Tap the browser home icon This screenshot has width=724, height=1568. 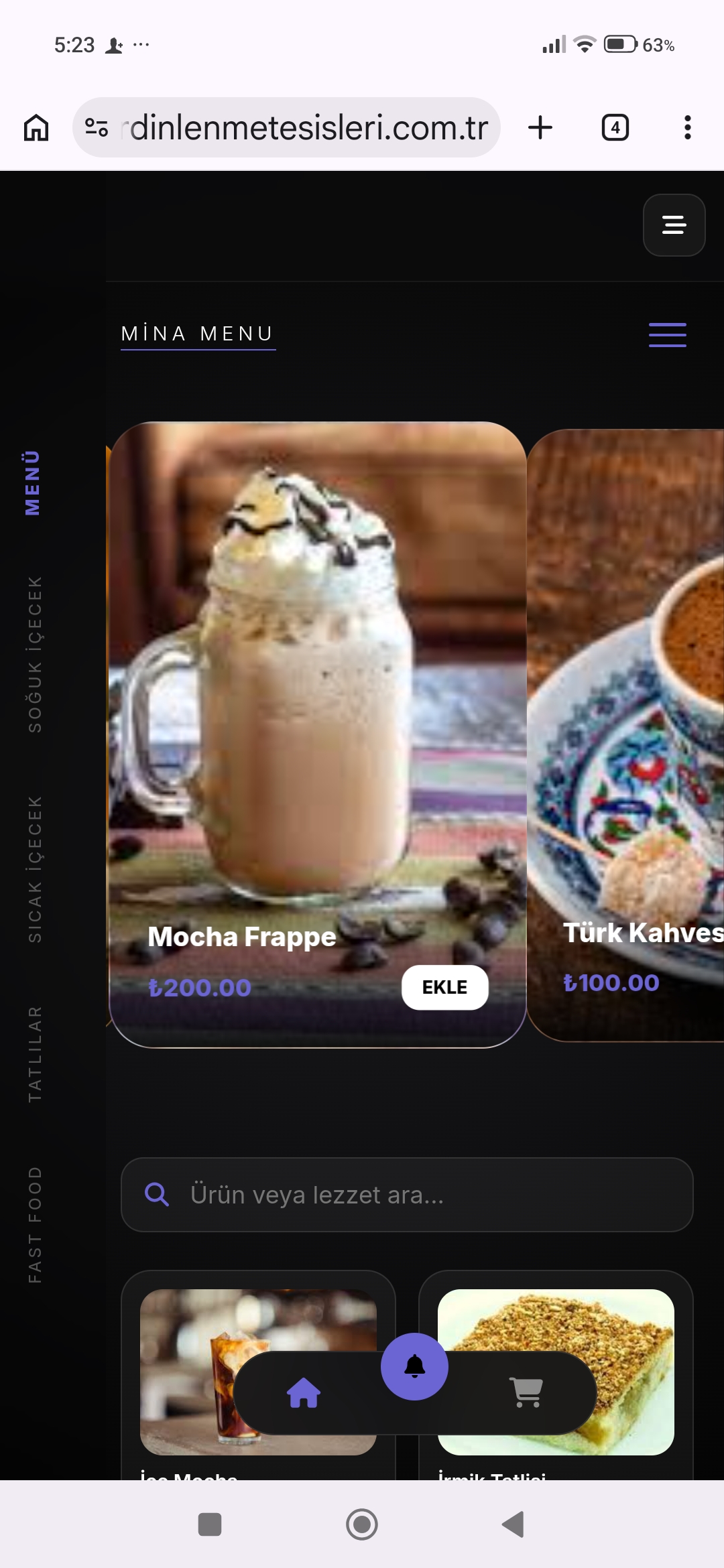pos(36,127)
